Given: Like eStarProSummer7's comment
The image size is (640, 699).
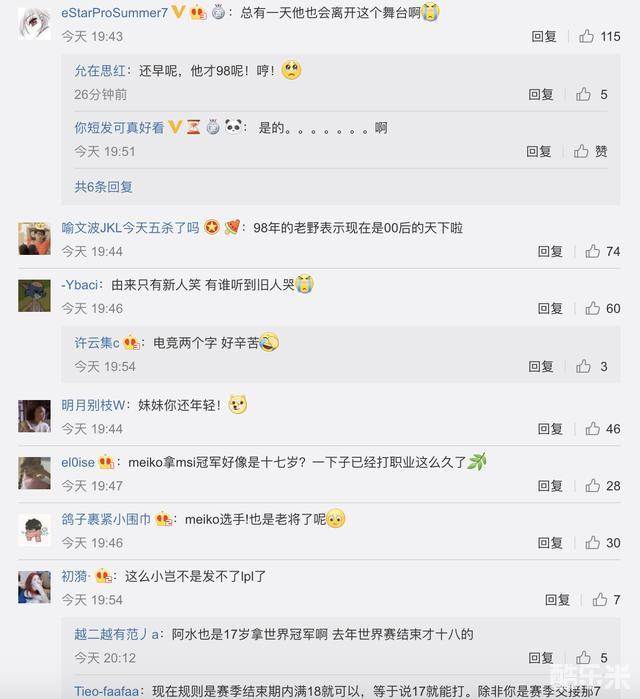Looking at the screenshot, I should 587,37.
